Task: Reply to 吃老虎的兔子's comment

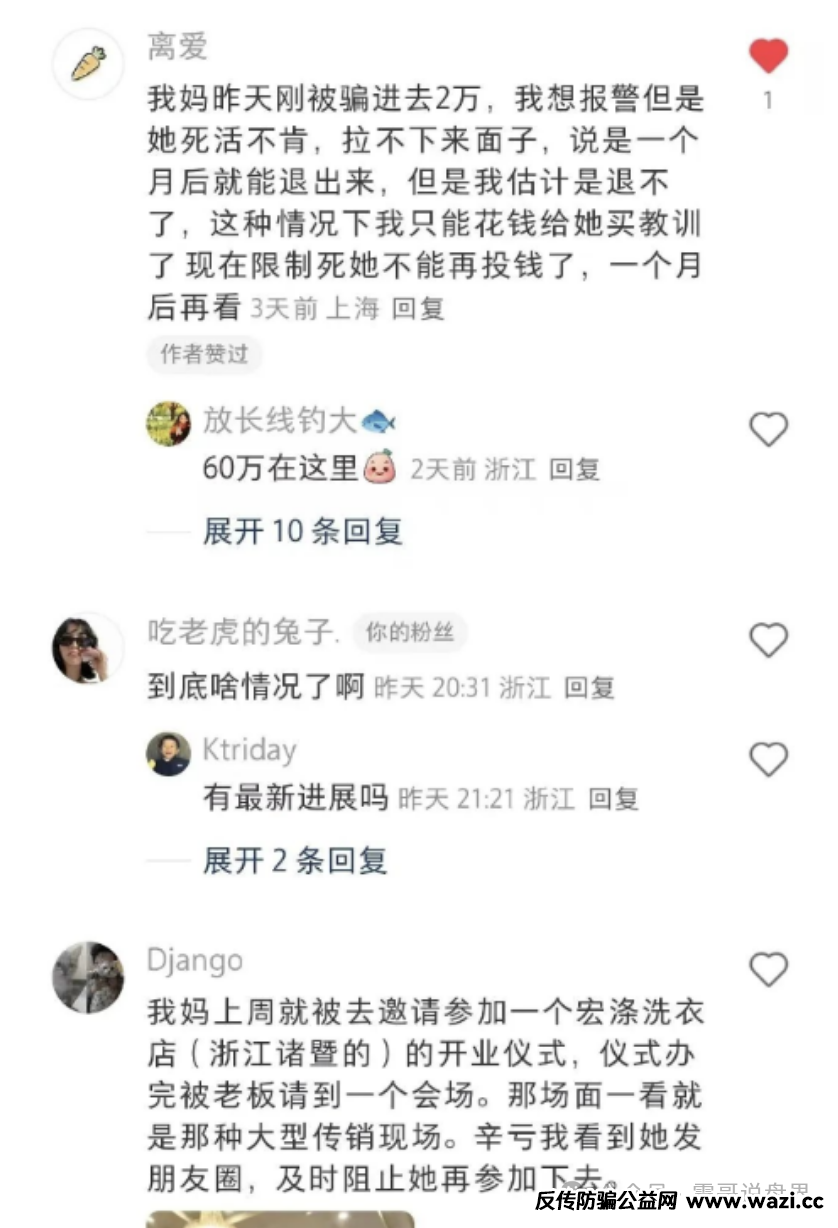Action: pyautogui.click(x=589, y=688)
